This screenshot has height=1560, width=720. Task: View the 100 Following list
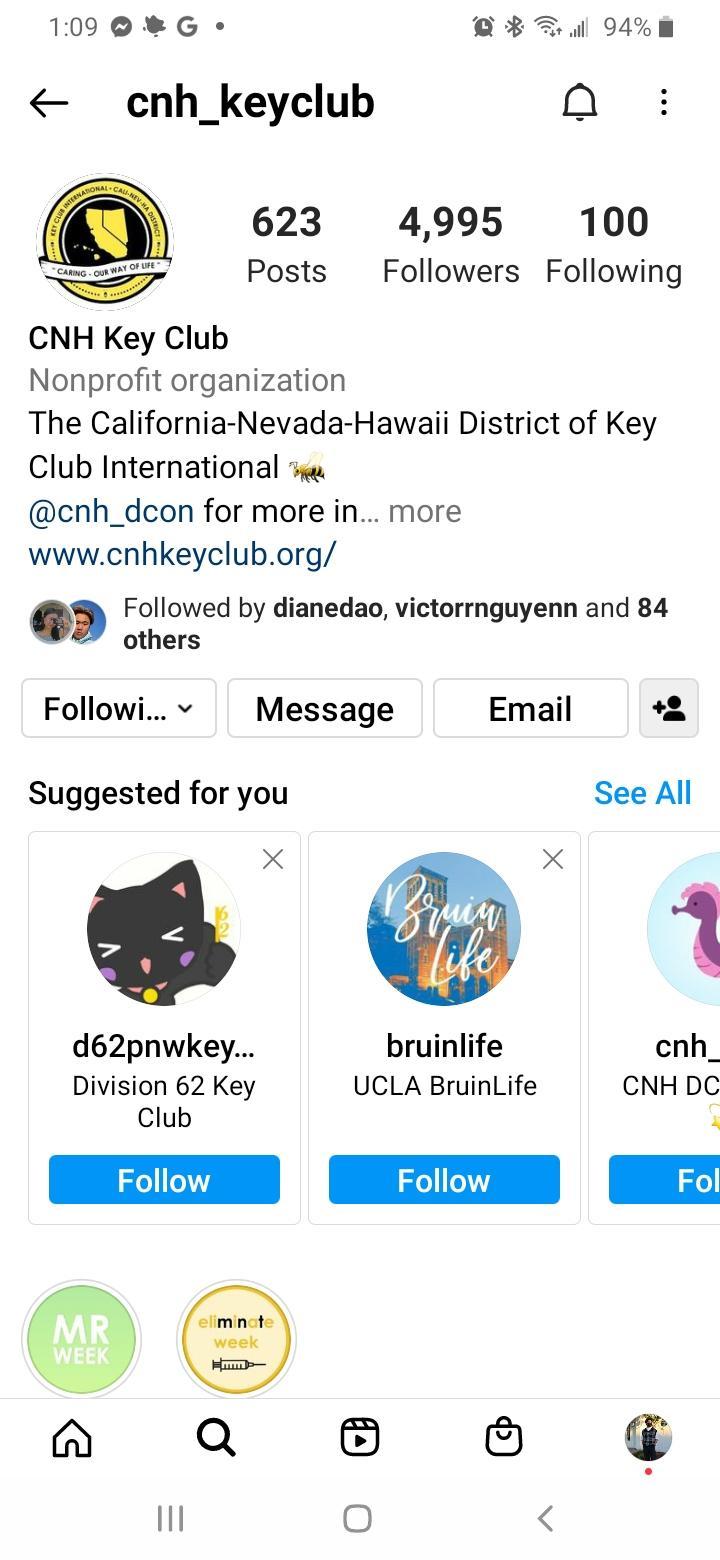pos(613,243)
